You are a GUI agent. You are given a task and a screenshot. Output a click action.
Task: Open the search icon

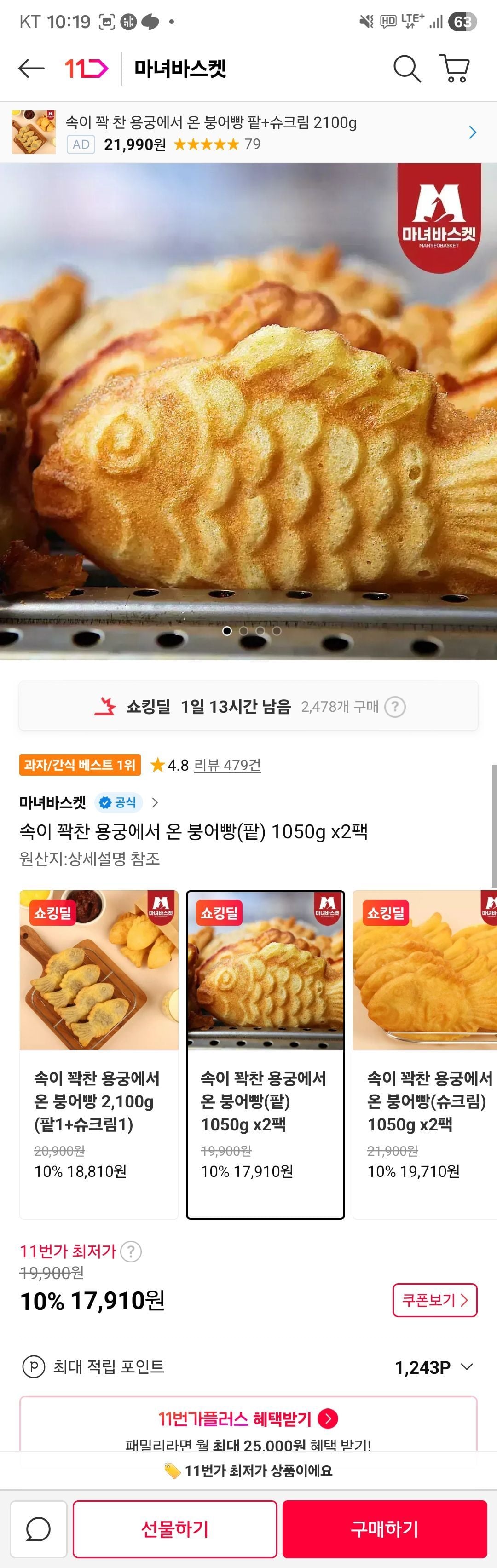point(407,68)
